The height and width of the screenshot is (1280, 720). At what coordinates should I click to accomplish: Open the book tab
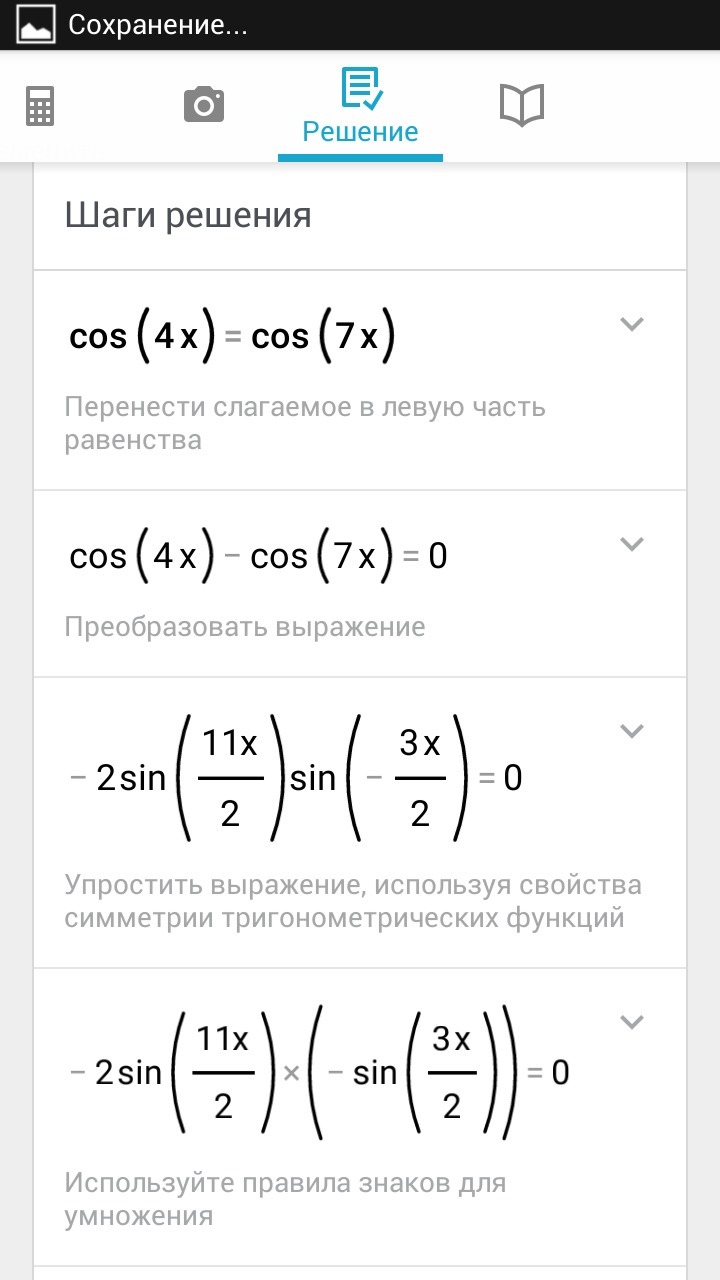pos(521,105)
